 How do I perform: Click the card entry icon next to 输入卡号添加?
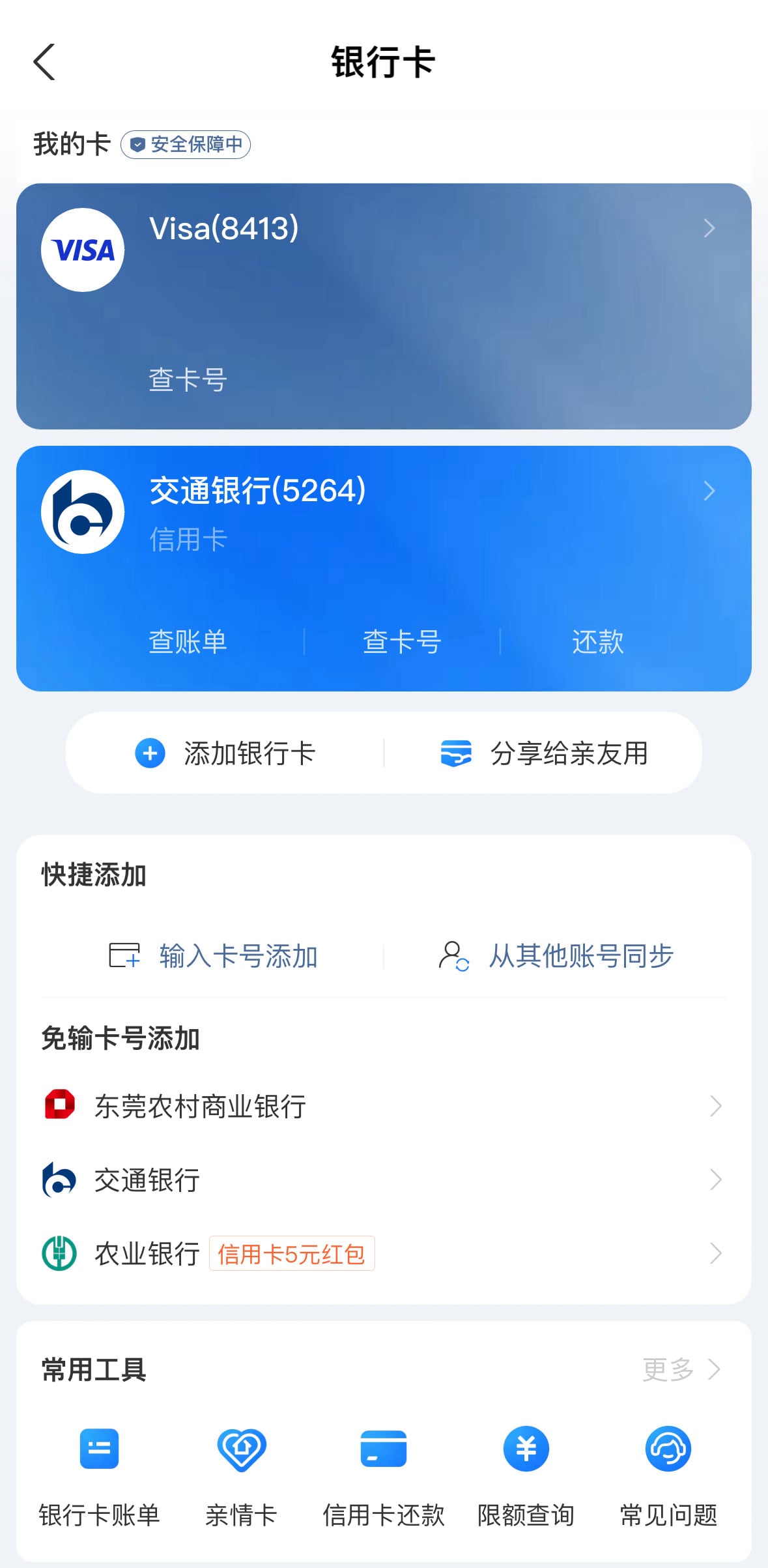124,956
